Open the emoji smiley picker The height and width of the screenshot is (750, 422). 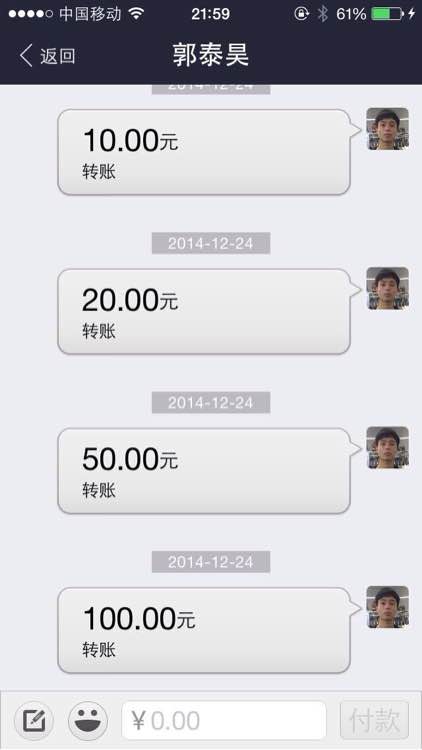(88, 720)
